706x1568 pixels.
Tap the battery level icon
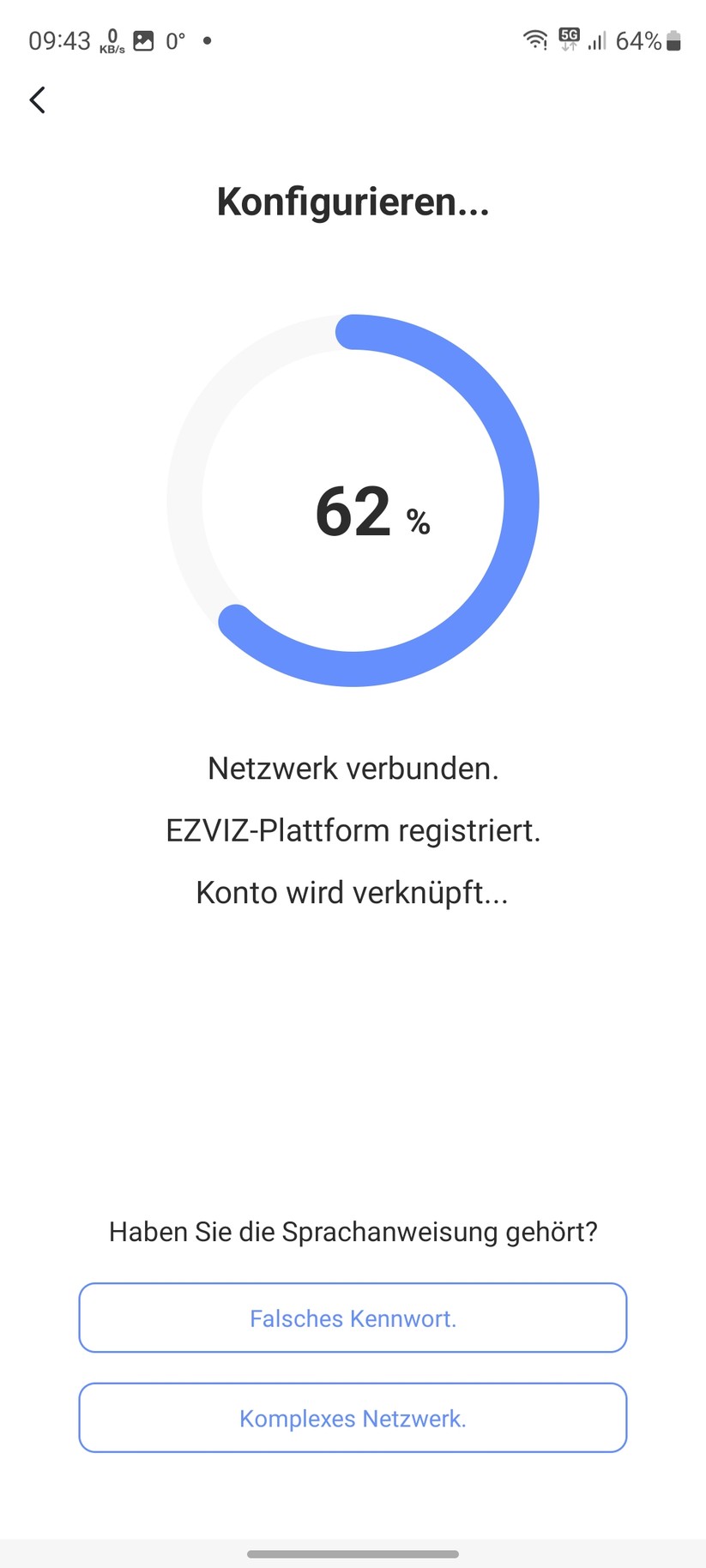(x=673, y=40)
